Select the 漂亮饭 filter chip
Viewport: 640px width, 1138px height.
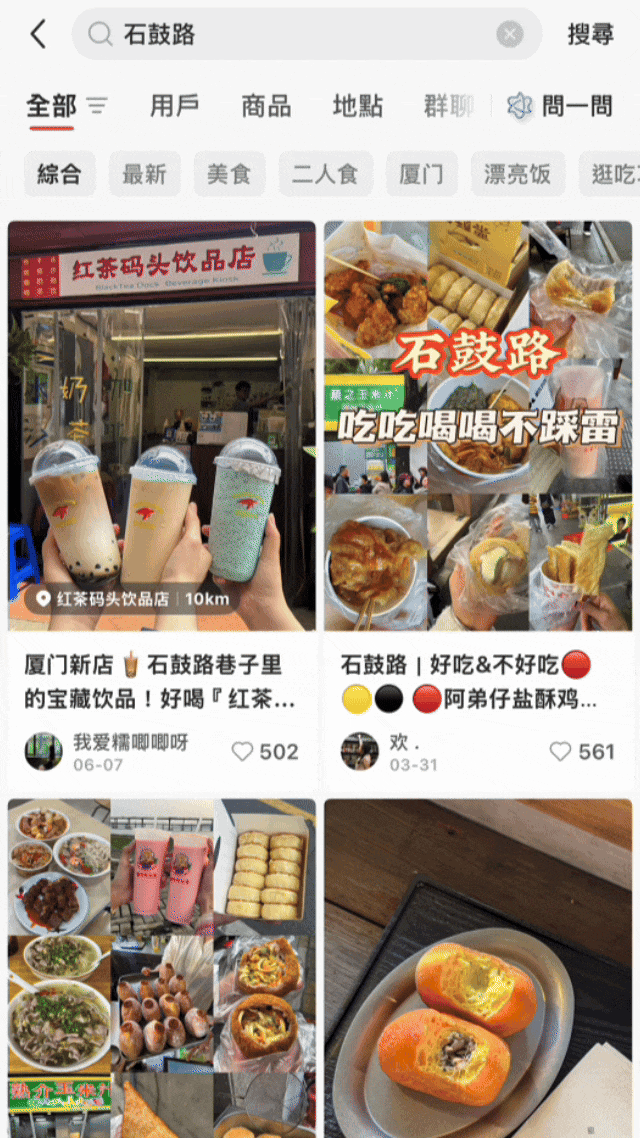518,174
